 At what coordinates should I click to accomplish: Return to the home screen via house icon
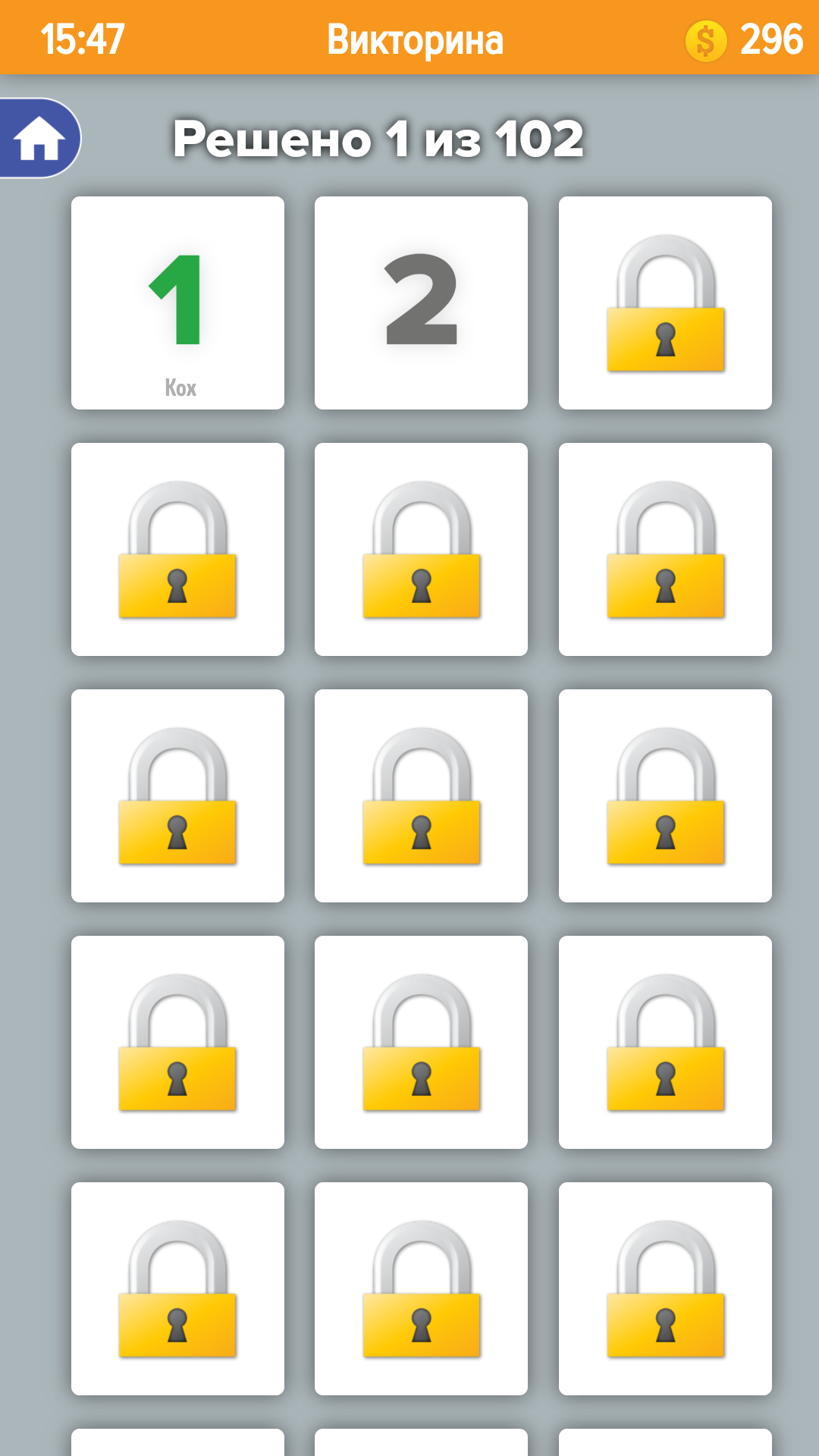[x=39, y=138]
